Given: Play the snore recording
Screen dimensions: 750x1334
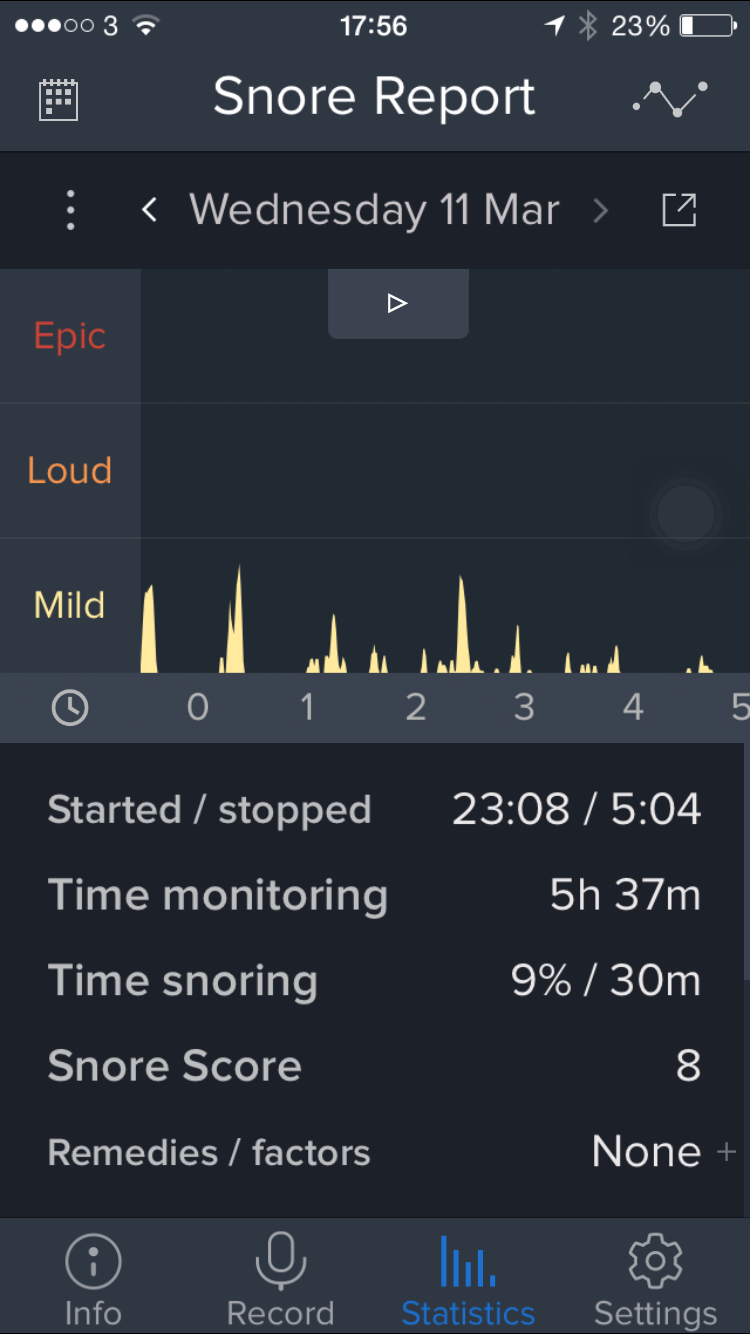Looking at the screenshot, I should click(398, 303).
